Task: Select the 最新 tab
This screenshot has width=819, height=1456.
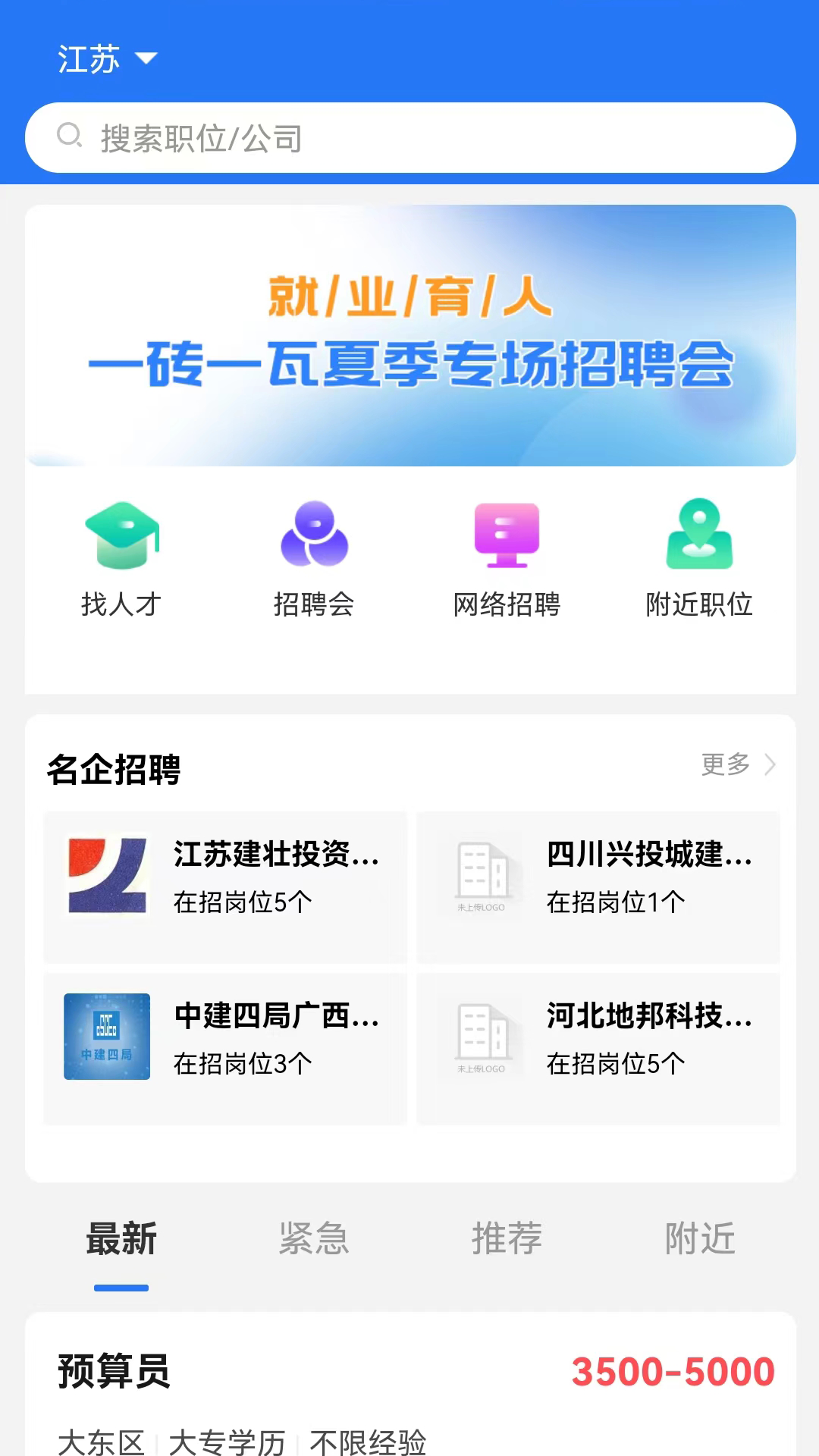Action: point(121,1239)
